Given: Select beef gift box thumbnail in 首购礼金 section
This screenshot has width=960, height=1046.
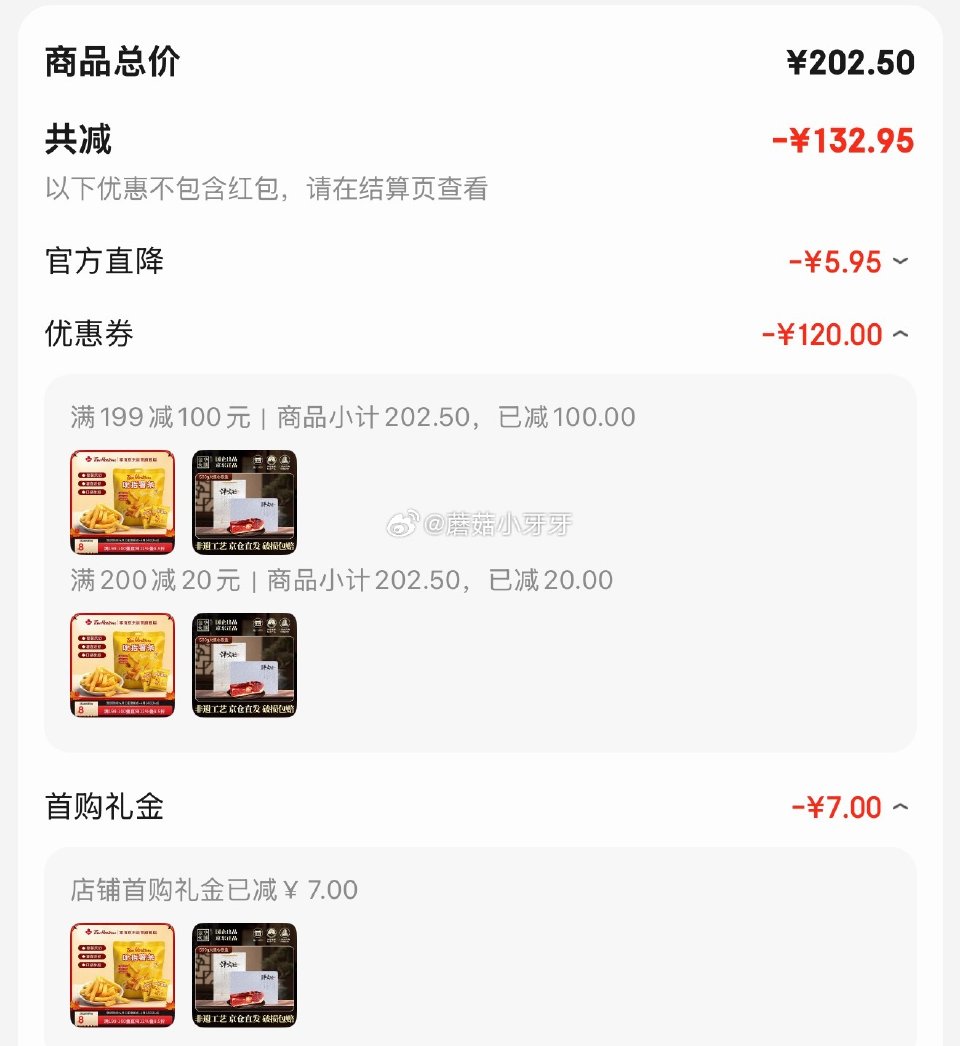Looking at the screenshot, I should pos(245,974).
